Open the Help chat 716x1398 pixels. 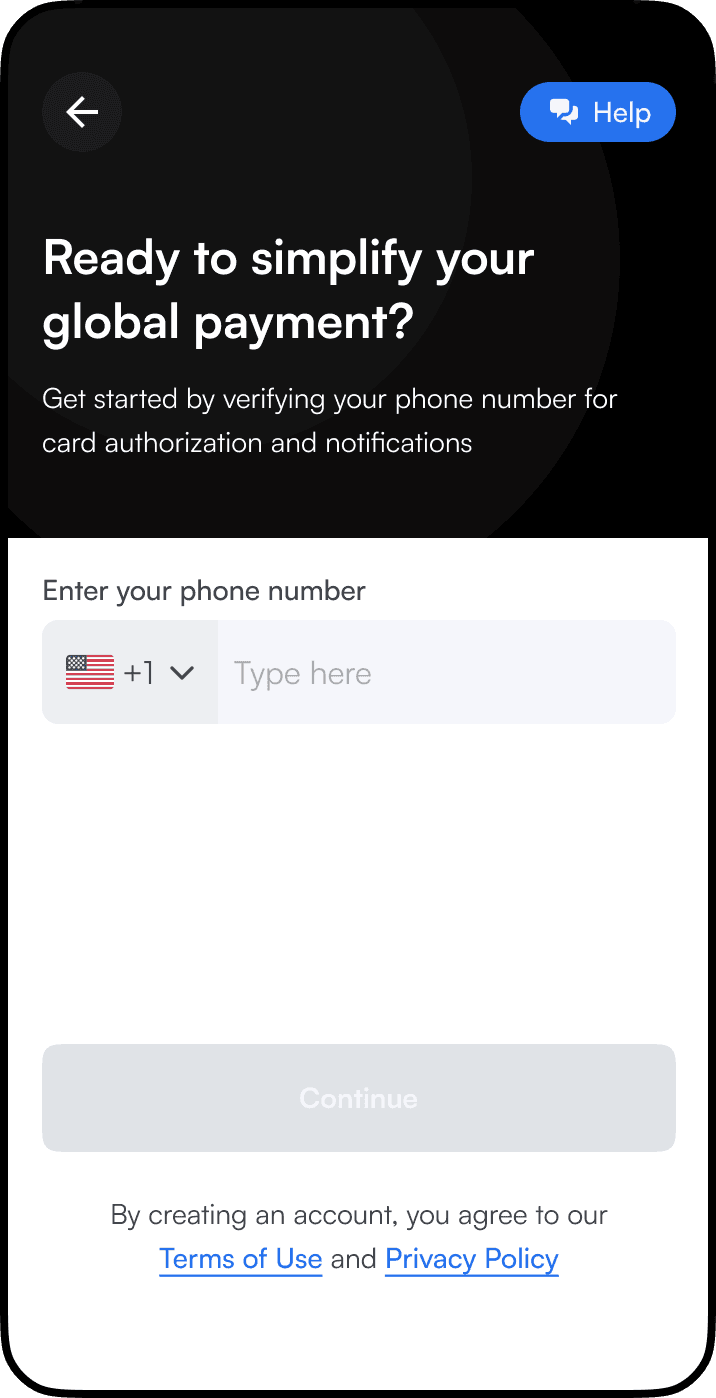tap(598, 112)
